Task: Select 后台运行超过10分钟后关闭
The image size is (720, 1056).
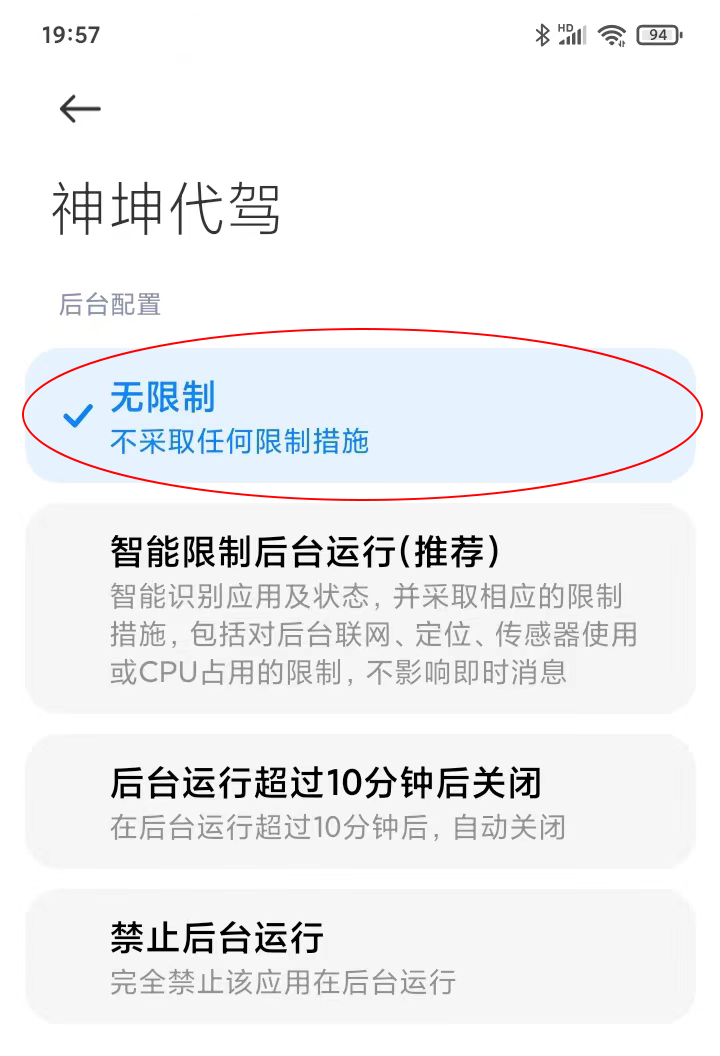Action: point(360,802)
